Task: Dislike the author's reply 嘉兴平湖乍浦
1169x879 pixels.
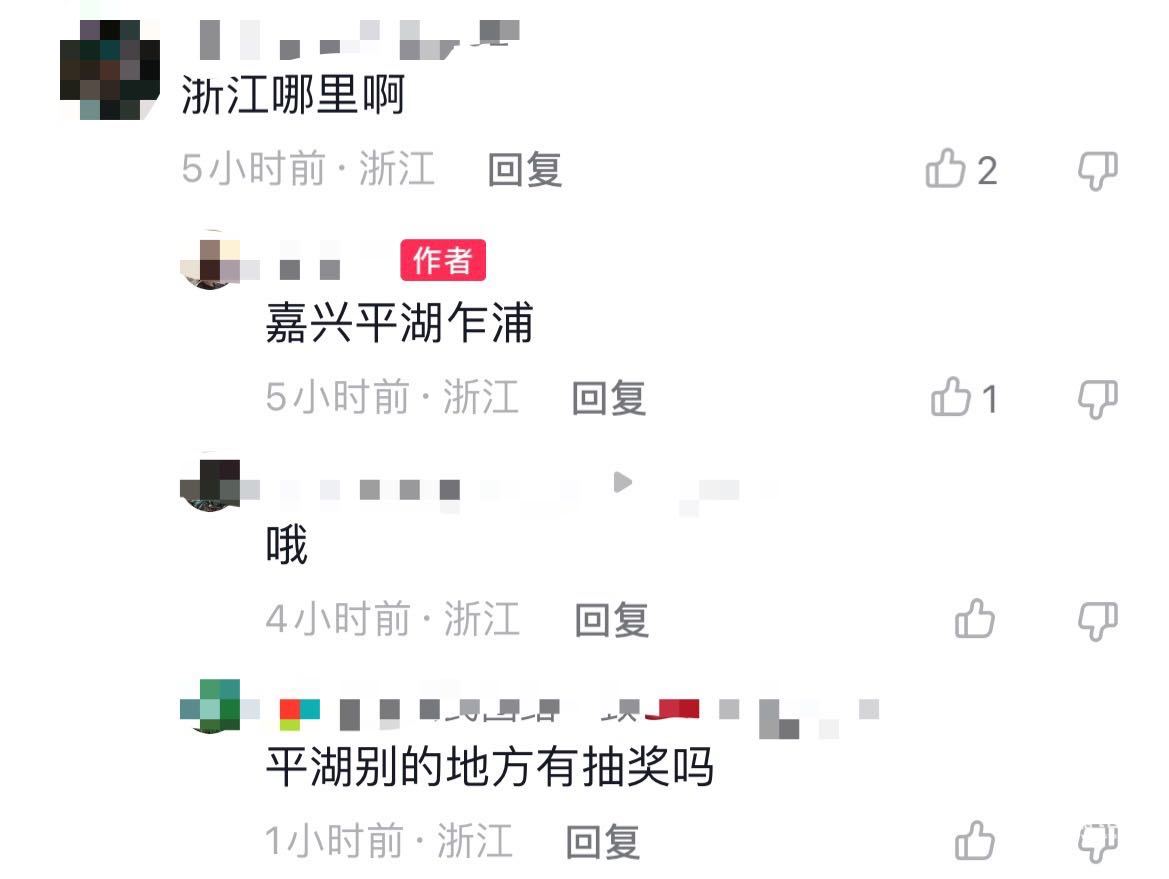Action: pyautogui.click(x=1097, y=399)
